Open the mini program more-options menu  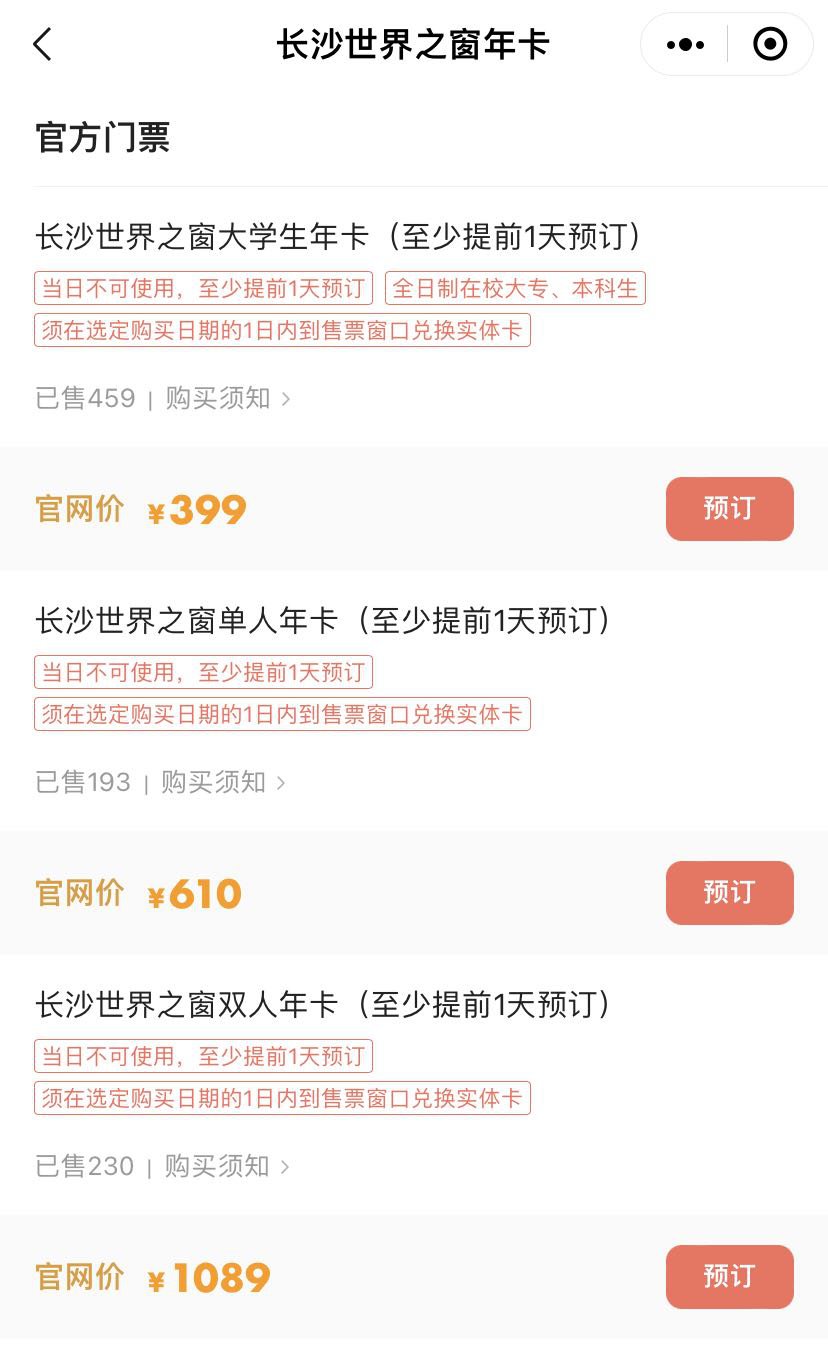[x=685, y=45]
